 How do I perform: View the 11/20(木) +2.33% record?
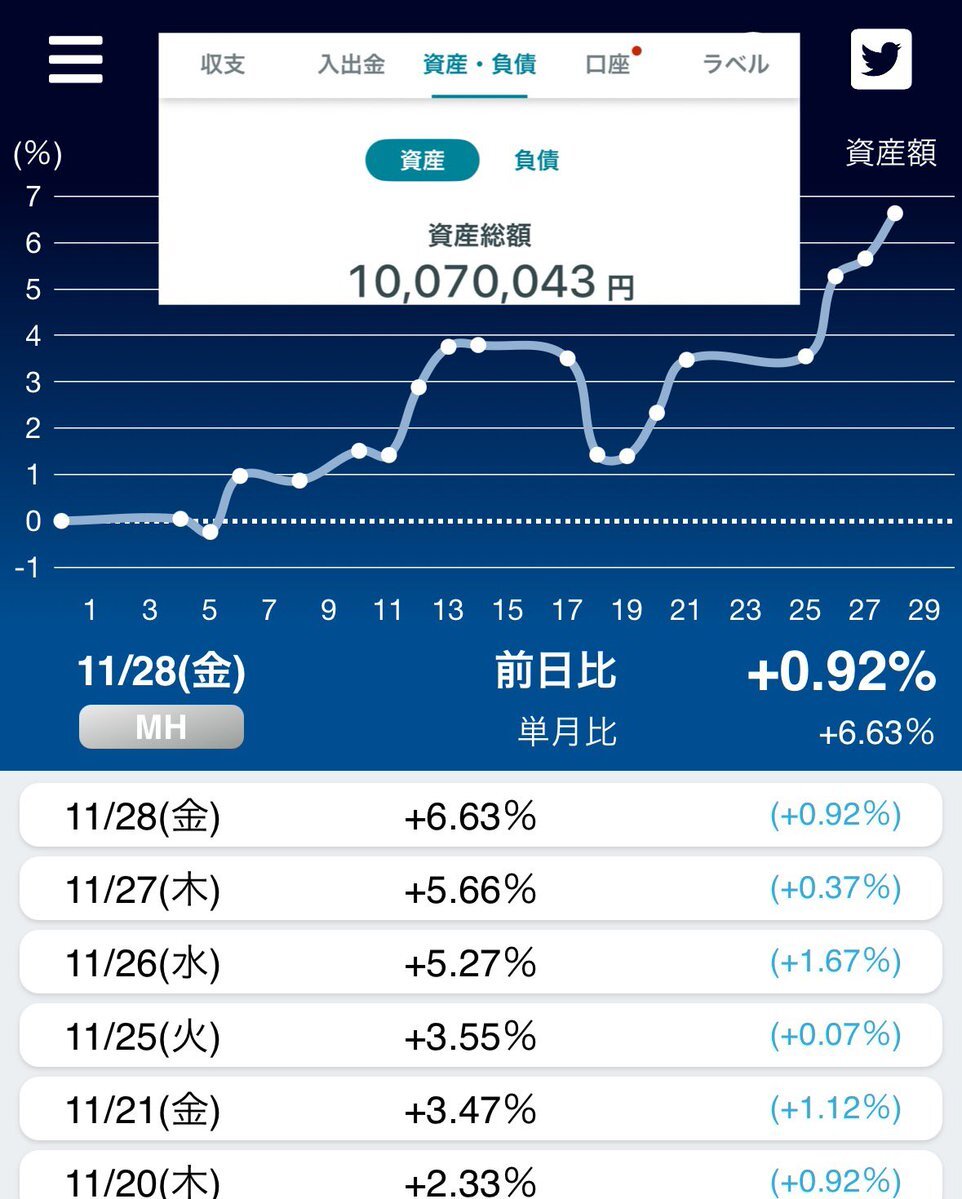(480, 1178)
